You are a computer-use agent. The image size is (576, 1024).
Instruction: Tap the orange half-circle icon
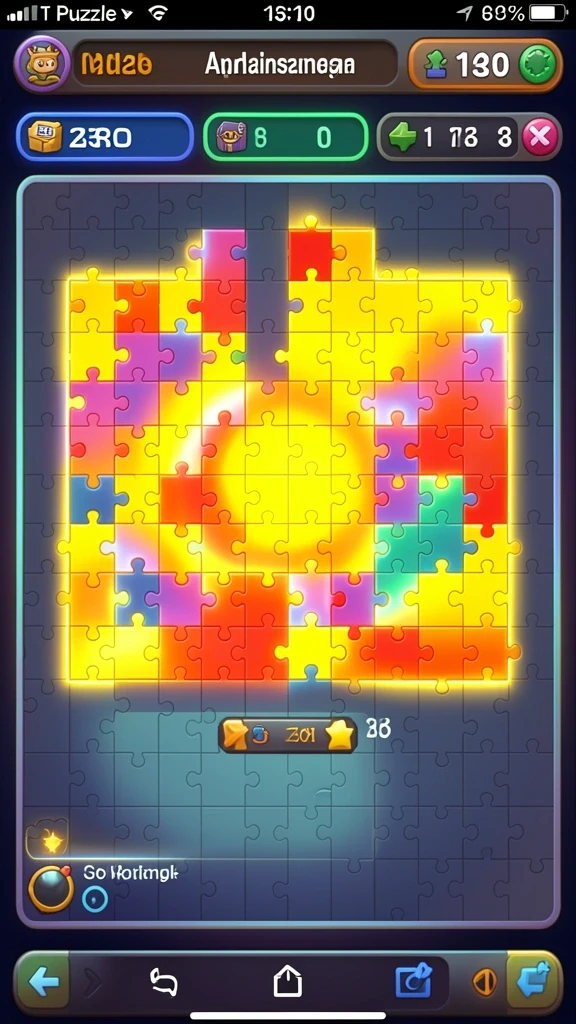484,982
